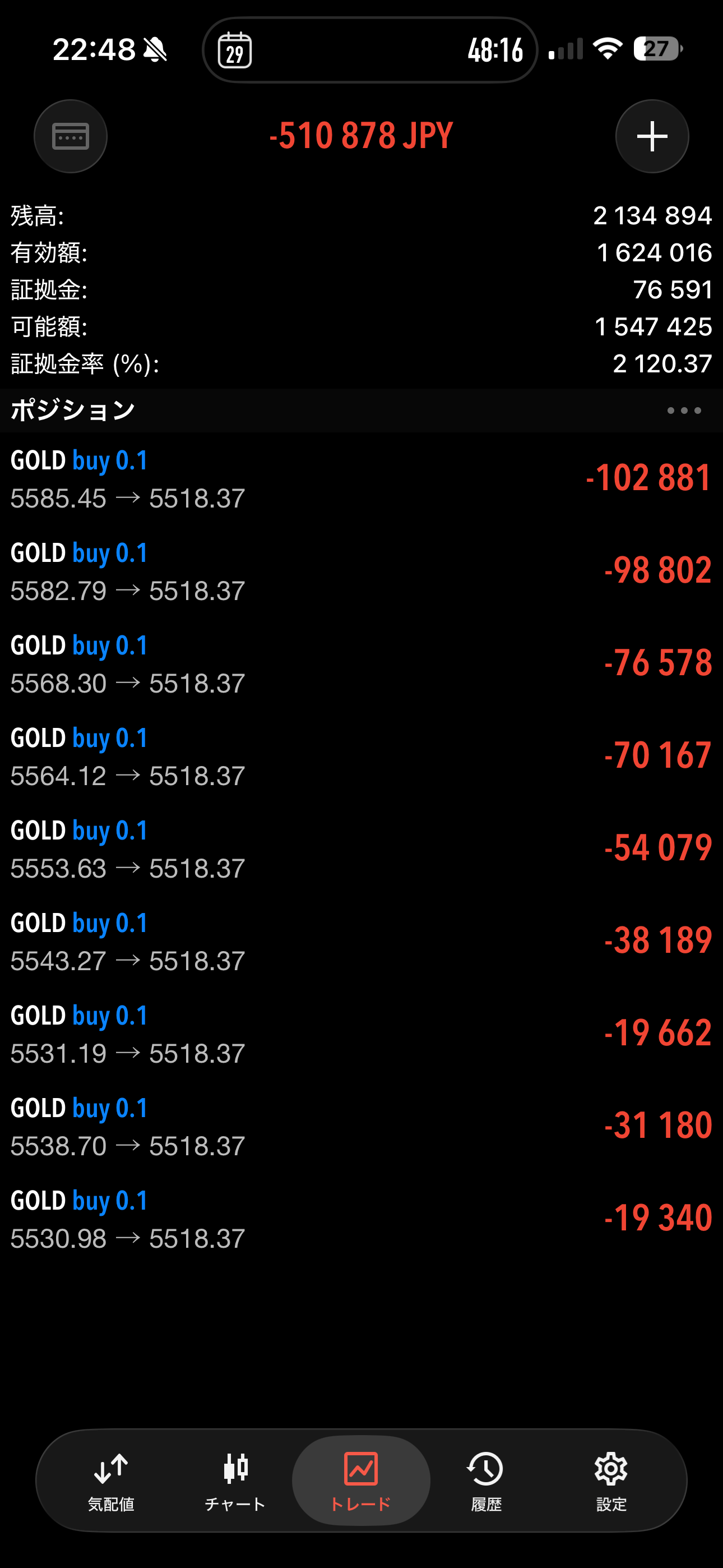Viewport: 723px width, 1568px height.
Task: Open the GOLD buy position at 5585.45
Action: point(361,479)
